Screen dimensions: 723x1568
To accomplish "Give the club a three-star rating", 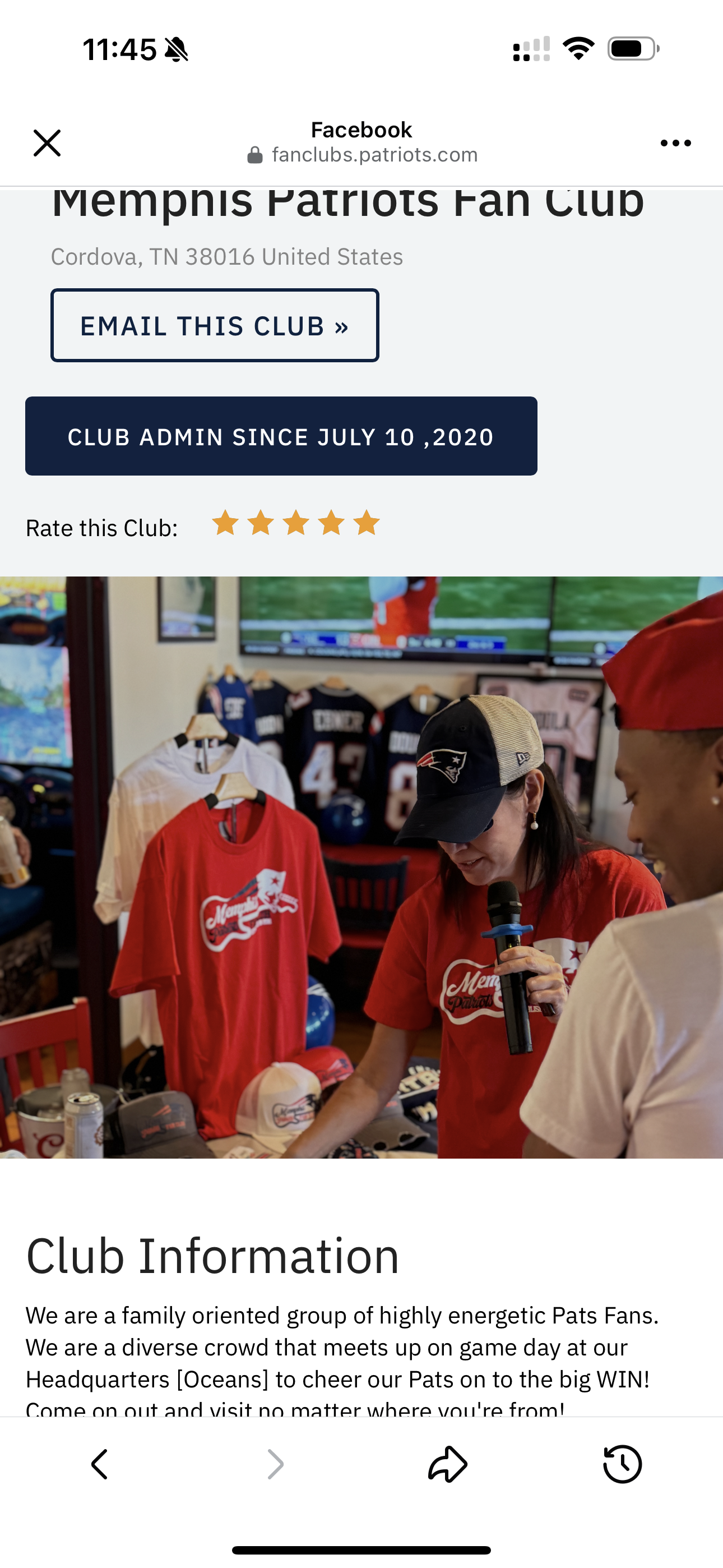I will point(296,523).
